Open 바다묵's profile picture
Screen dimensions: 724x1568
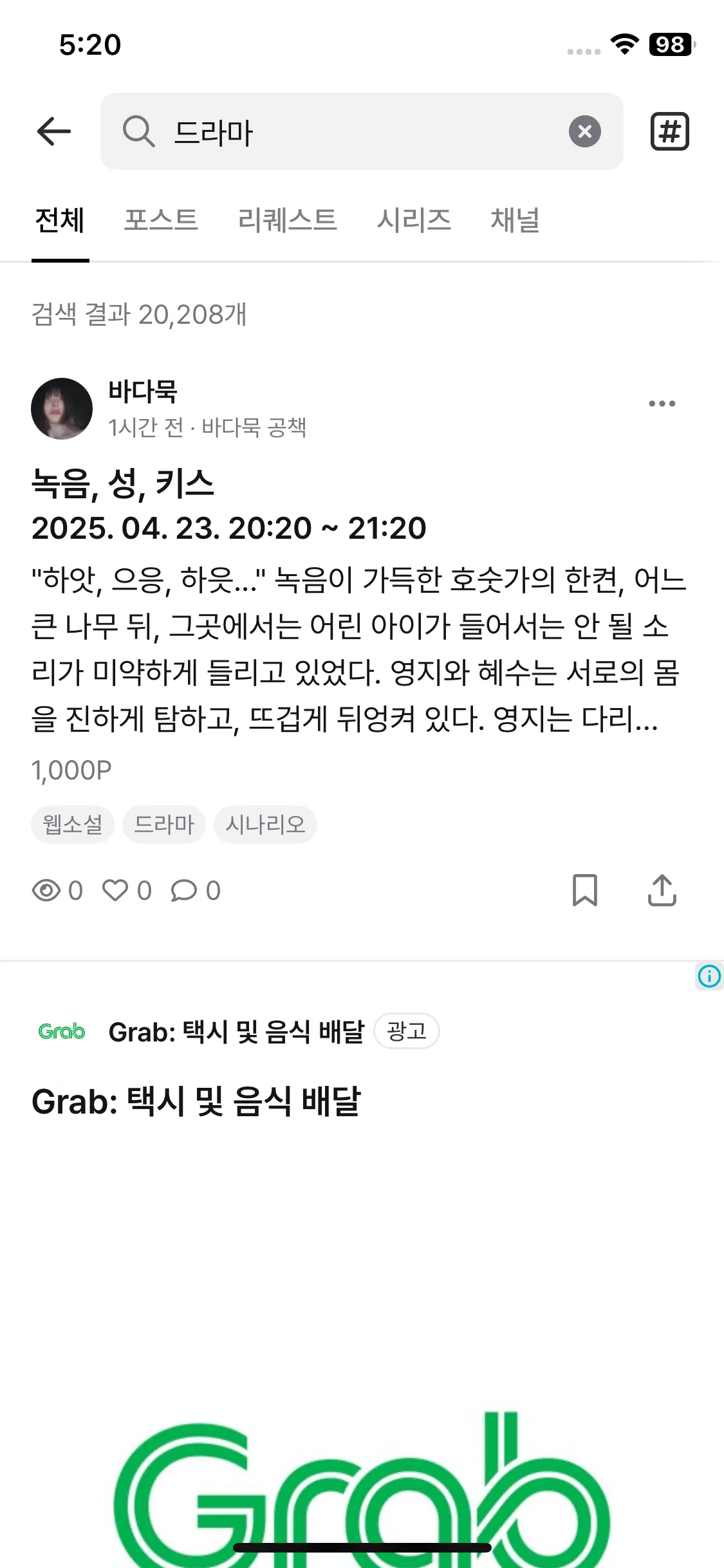[62, 409]
